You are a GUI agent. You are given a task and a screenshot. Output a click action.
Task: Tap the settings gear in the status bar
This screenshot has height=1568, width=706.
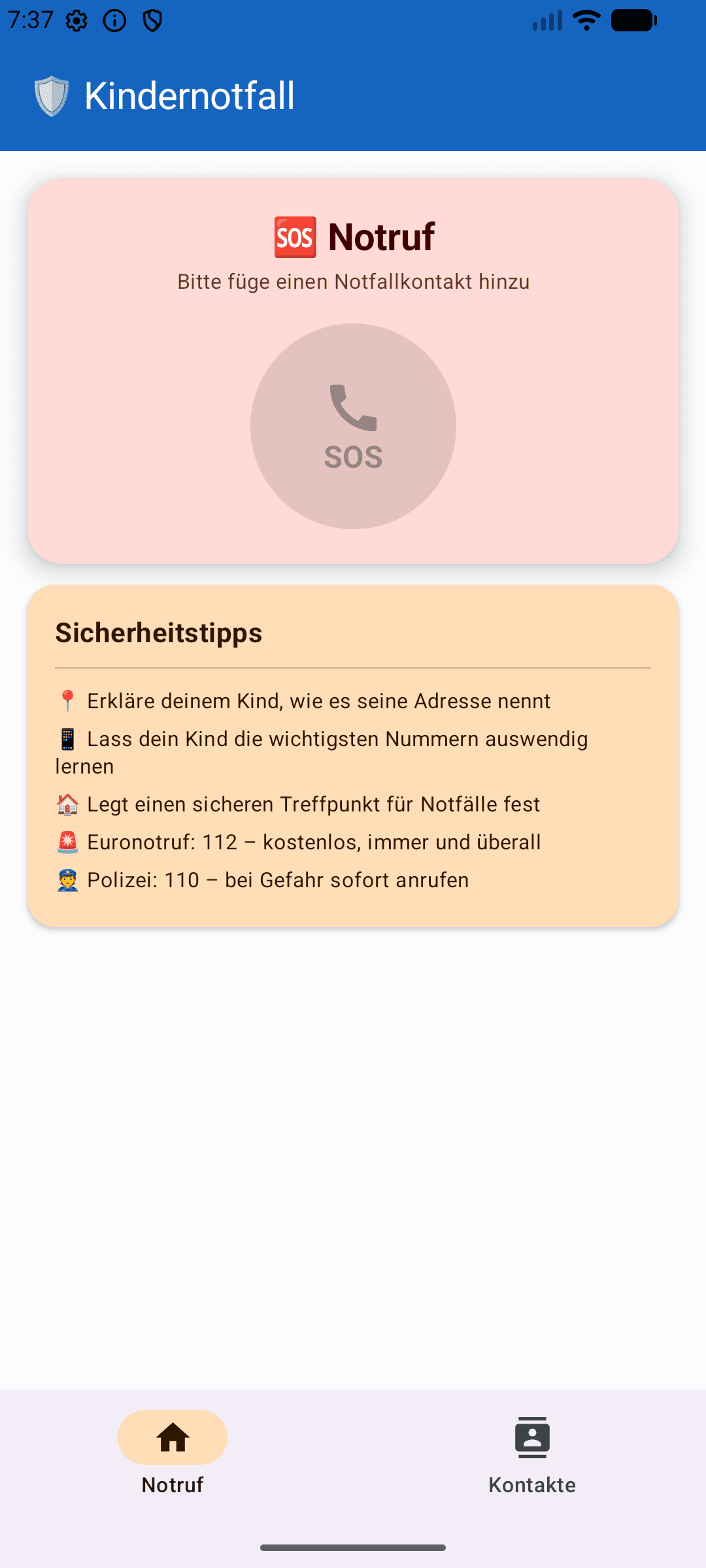(77, 20)
